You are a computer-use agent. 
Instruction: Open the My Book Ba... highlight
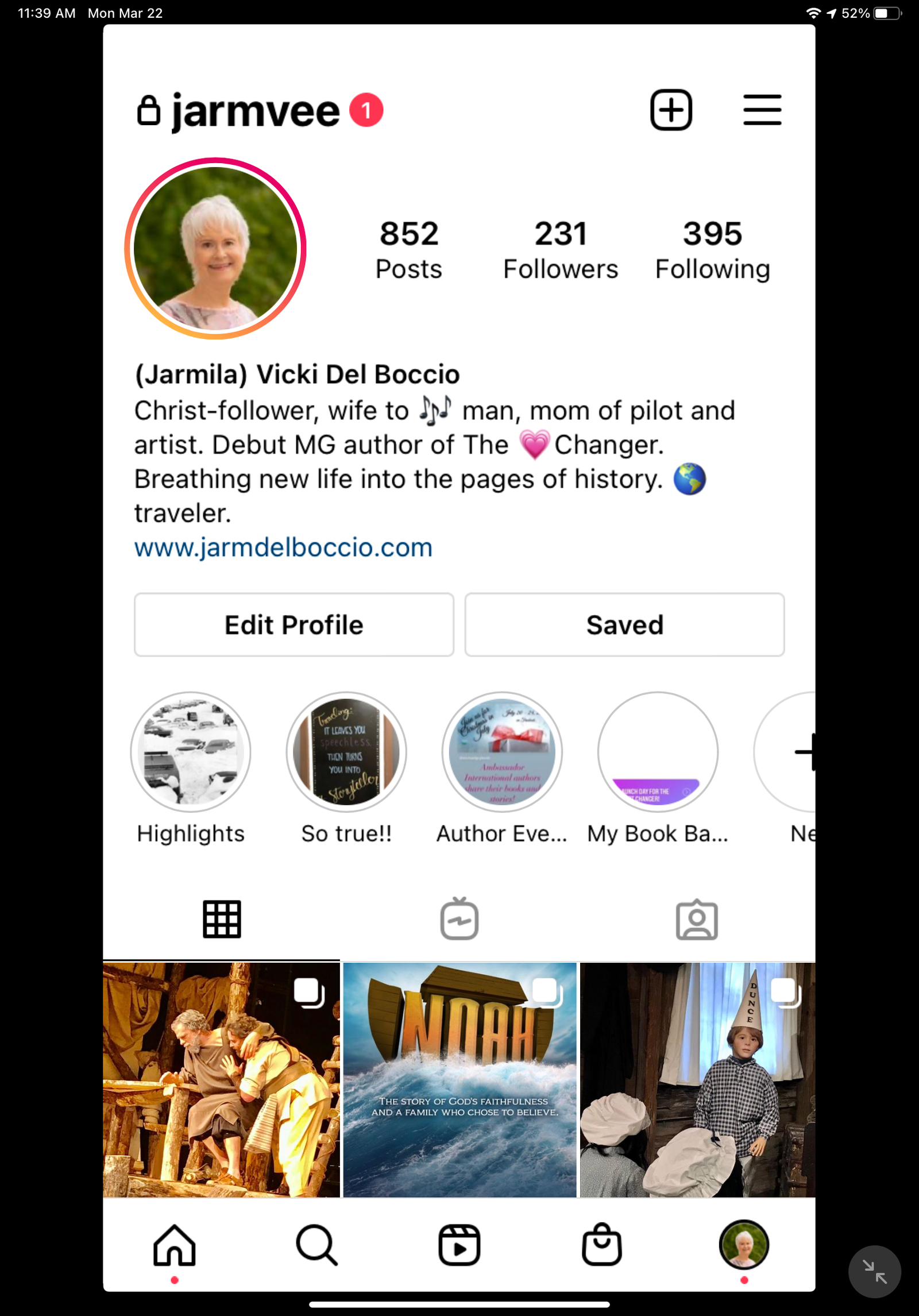click(658, 752)
